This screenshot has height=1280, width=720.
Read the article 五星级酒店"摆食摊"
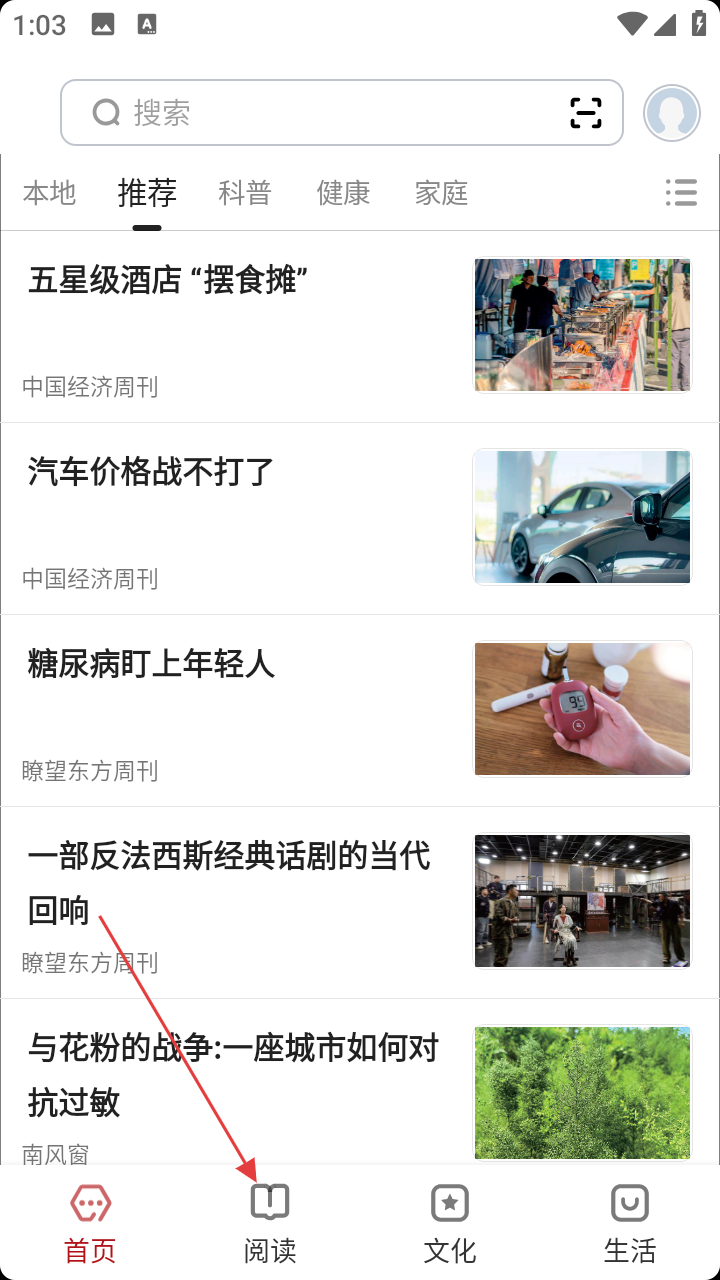[x=167, y=281]
